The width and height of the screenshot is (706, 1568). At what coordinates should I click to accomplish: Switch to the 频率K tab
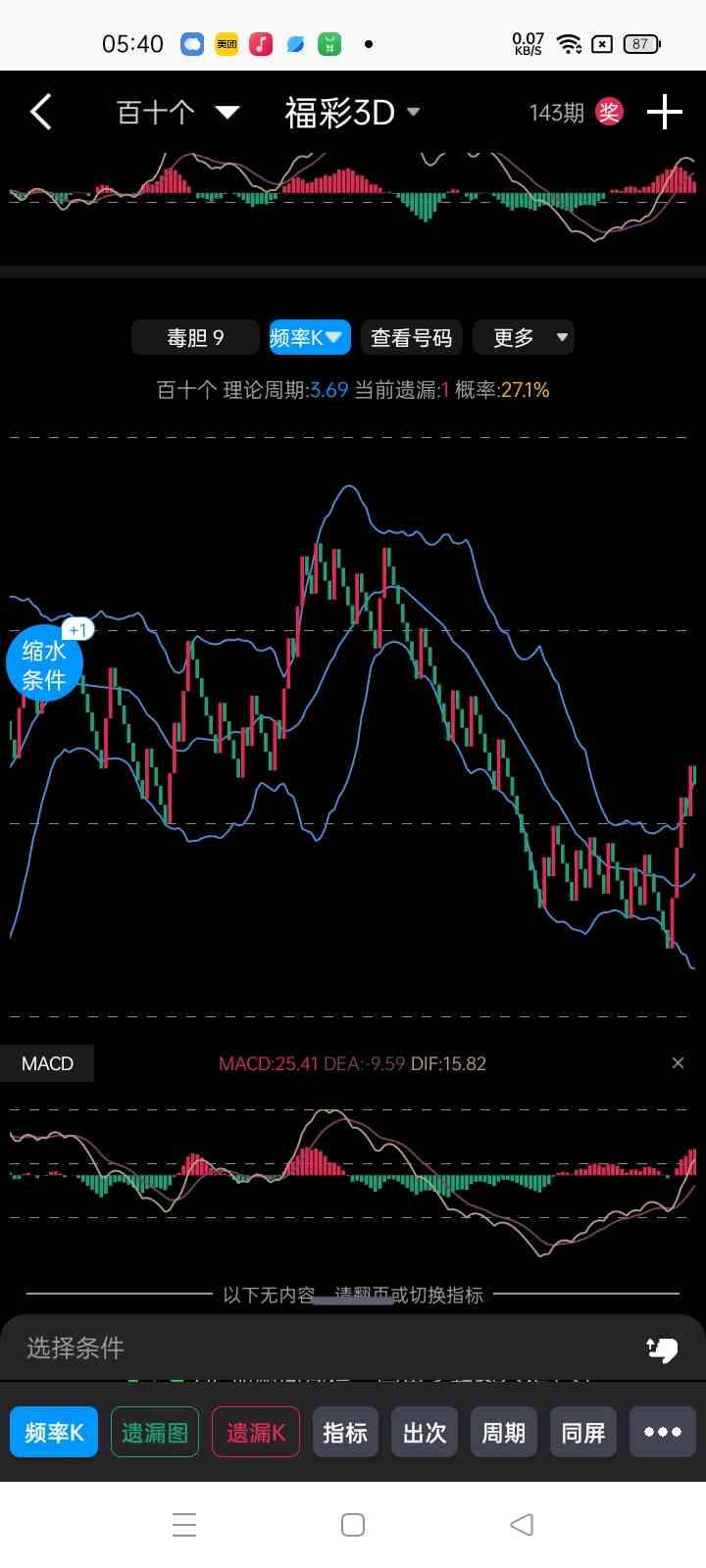[54, 1433]
